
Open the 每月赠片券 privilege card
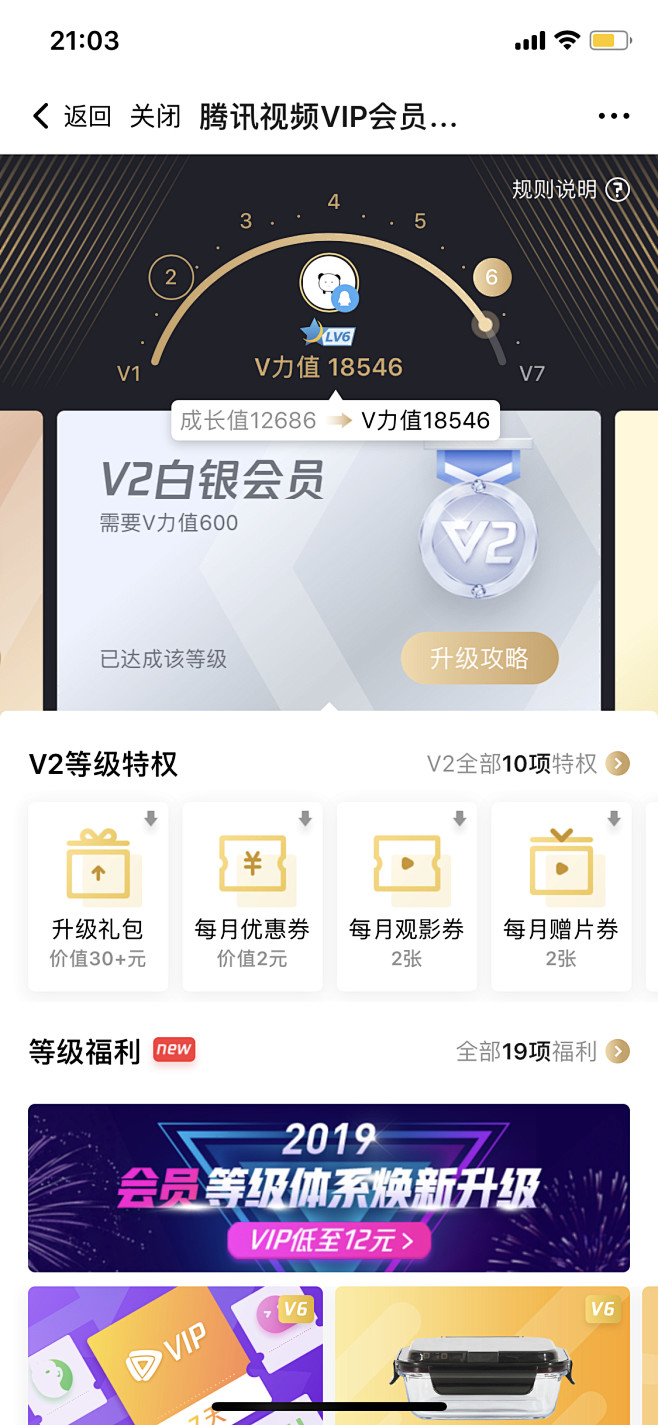pyautogui.click(x=560, y=896)
